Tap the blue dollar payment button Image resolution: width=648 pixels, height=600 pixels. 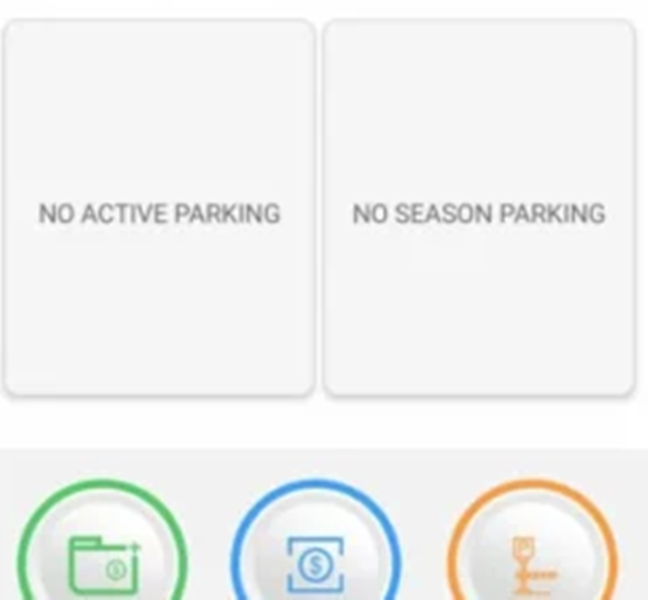click(x=316, y=560)
